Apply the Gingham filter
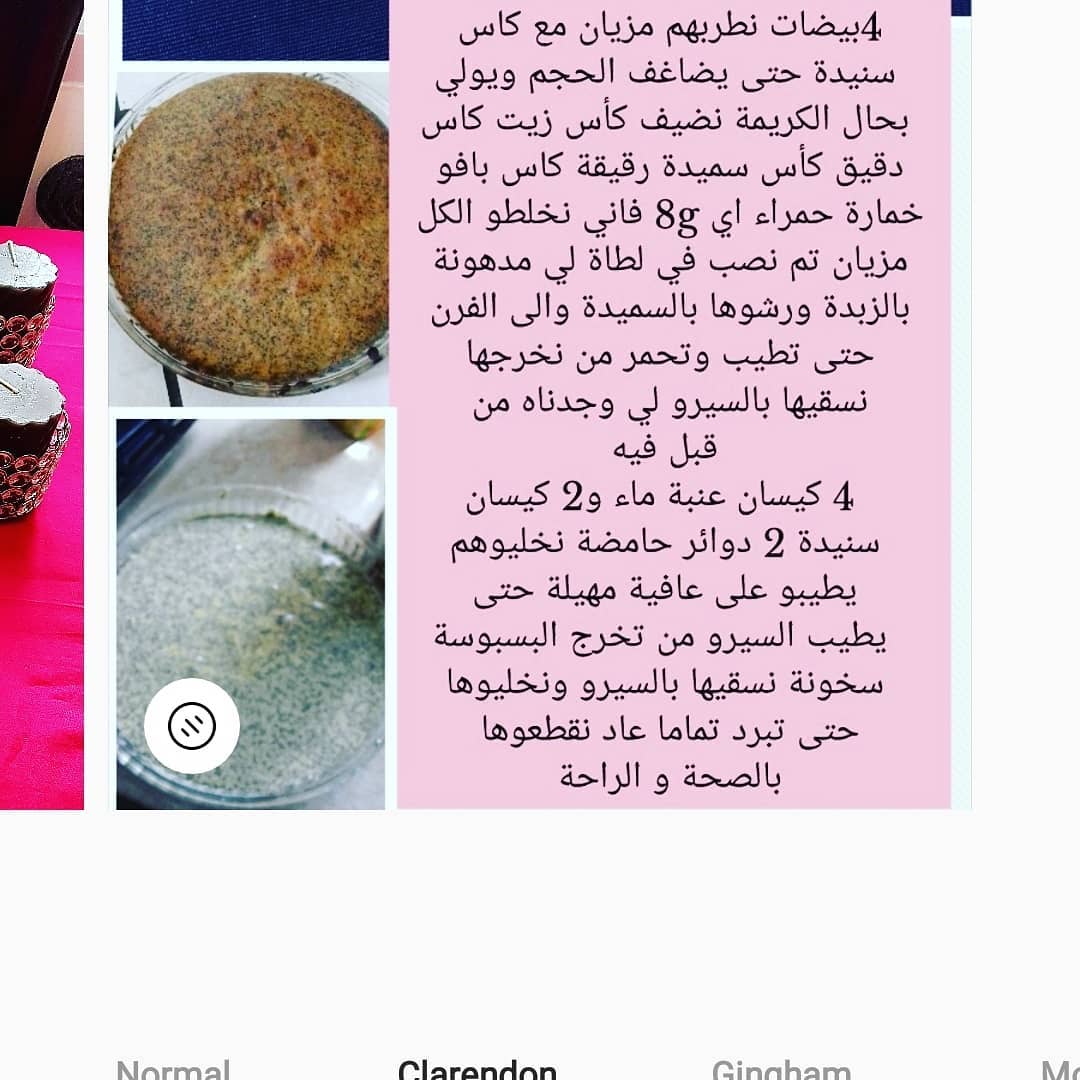The image size is (1080, 1080). [x=781, y=1068]
